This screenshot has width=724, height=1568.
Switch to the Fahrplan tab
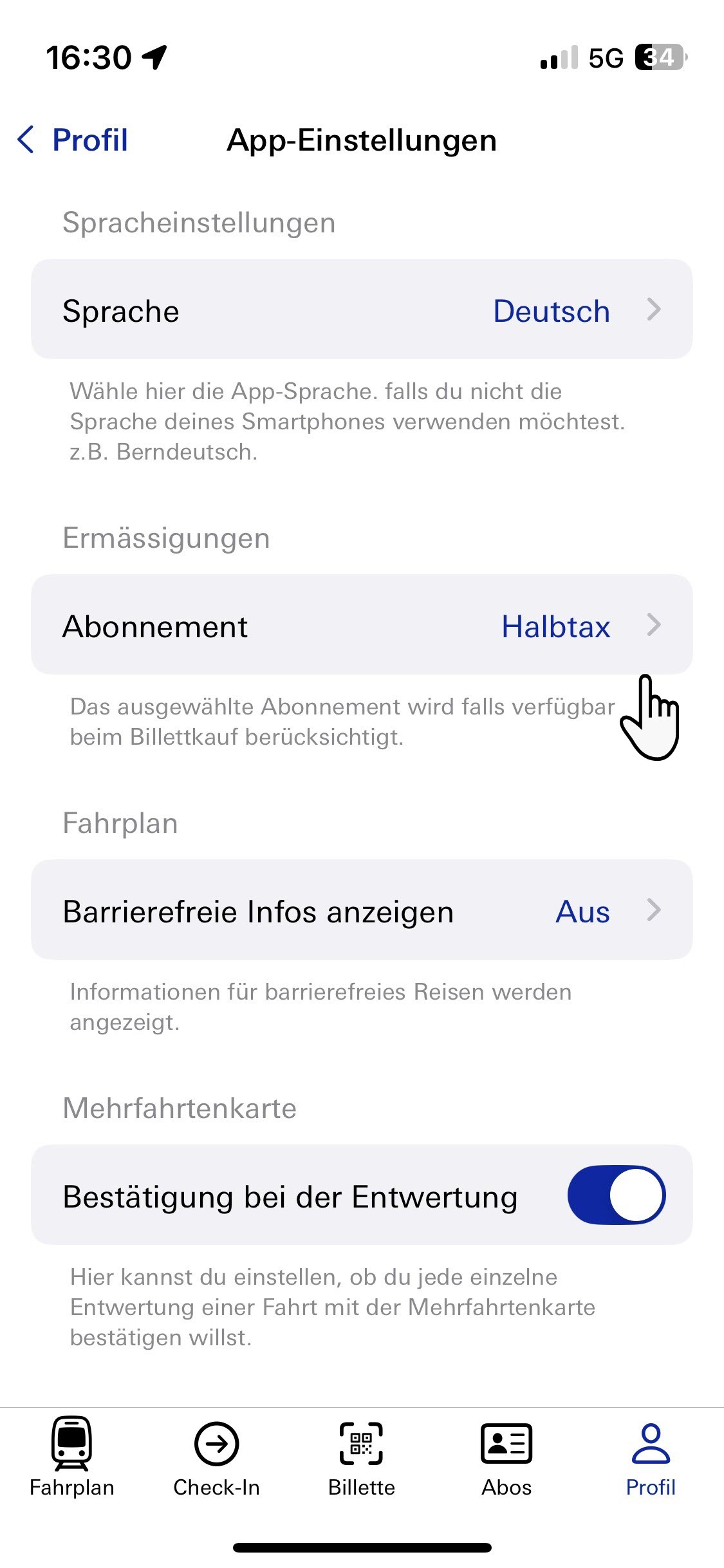click(x=72, y=1458)
